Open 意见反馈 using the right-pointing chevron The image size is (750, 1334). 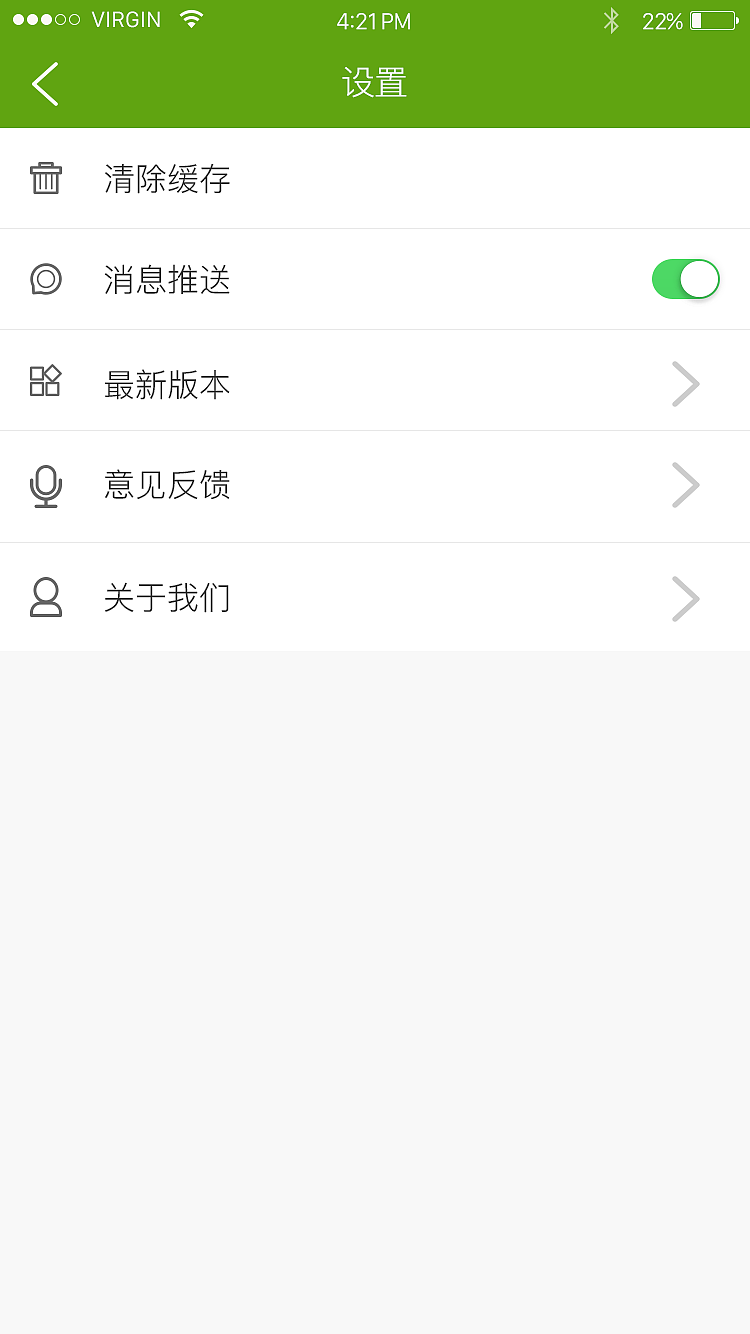click(685, 485)
